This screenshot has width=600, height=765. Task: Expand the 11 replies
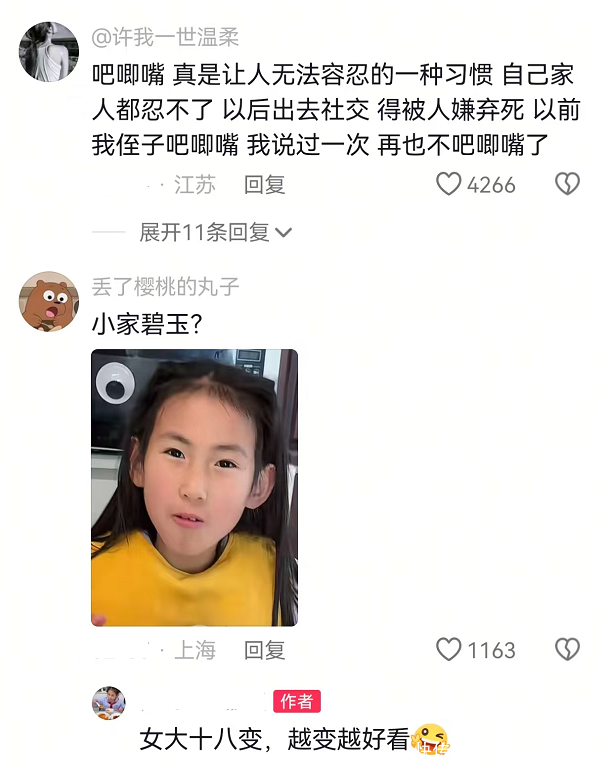[215, 233]
